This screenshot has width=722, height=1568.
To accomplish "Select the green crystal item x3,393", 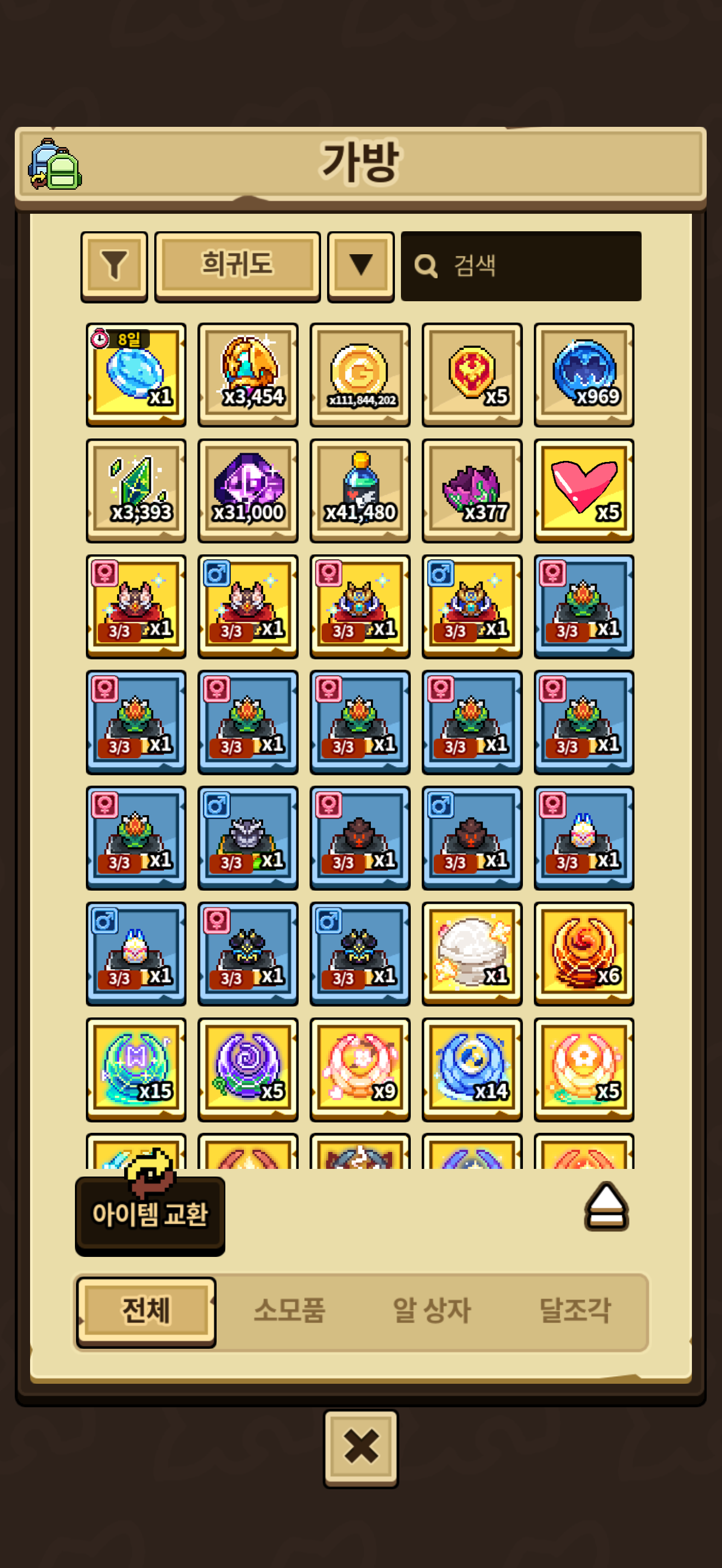I will [136, 490].
